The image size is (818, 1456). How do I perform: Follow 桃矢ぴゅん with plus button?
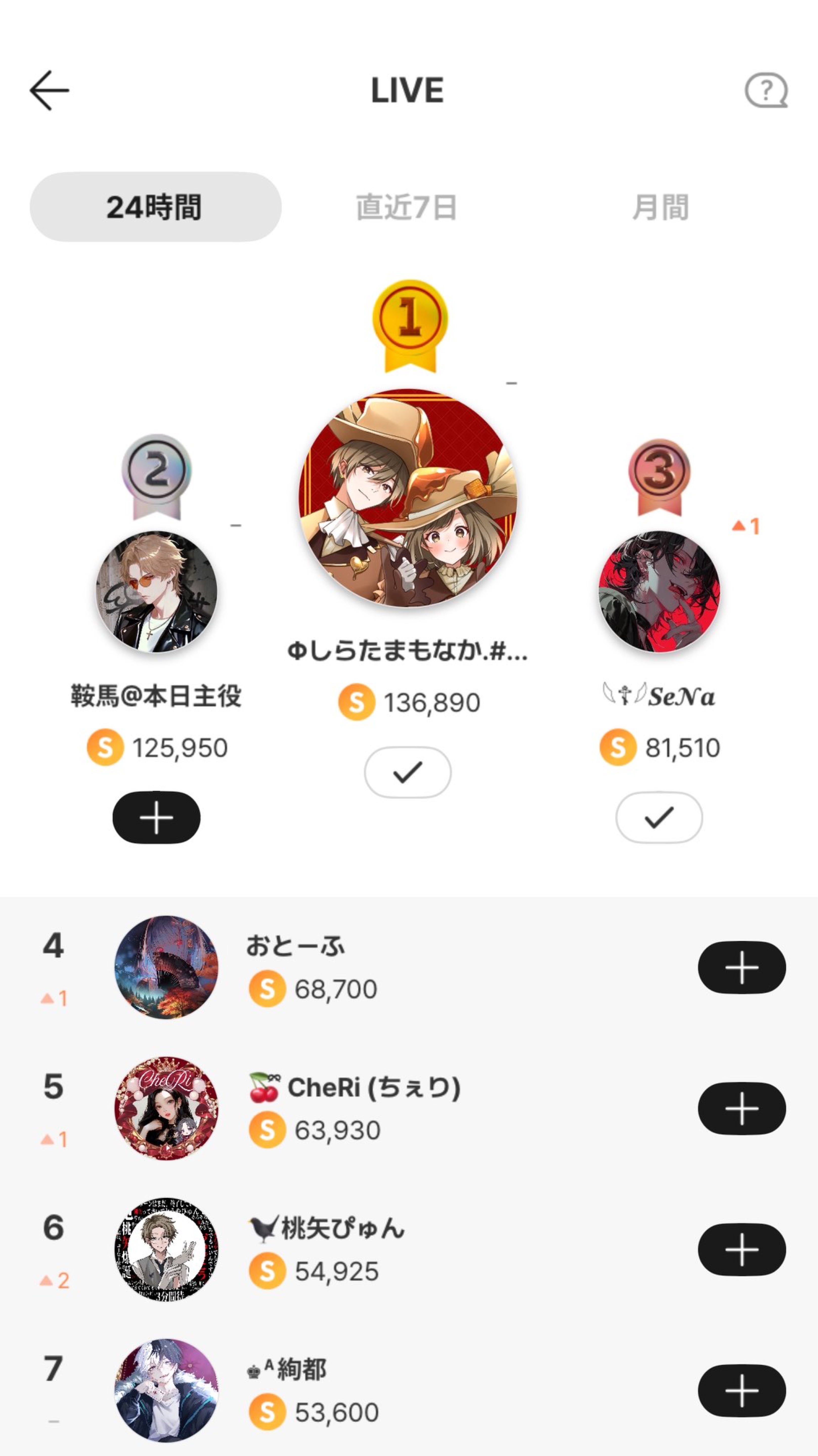click(x=741, y=1249)
